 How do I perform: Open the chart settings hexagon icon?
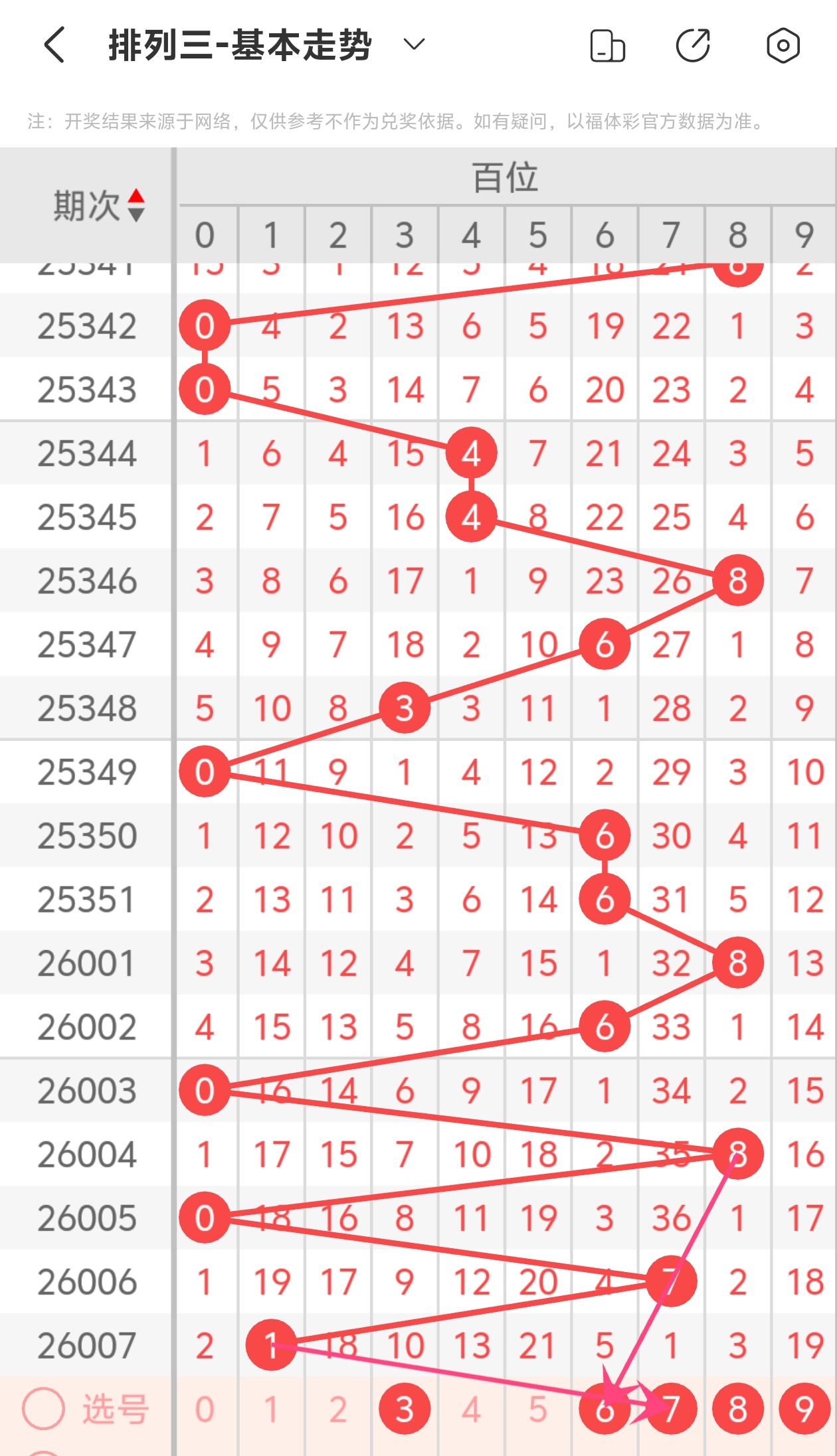pyautogui.click(x=783, y=46)
